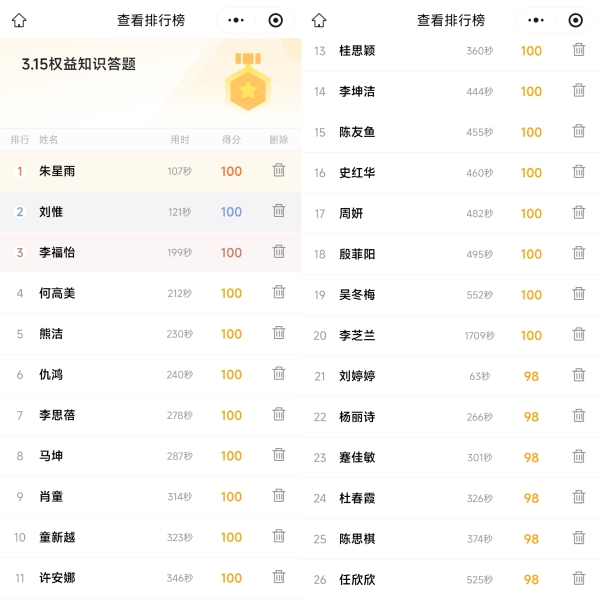
Task: Delete 史红华's leaderboard entry
Action: (579, 172)
